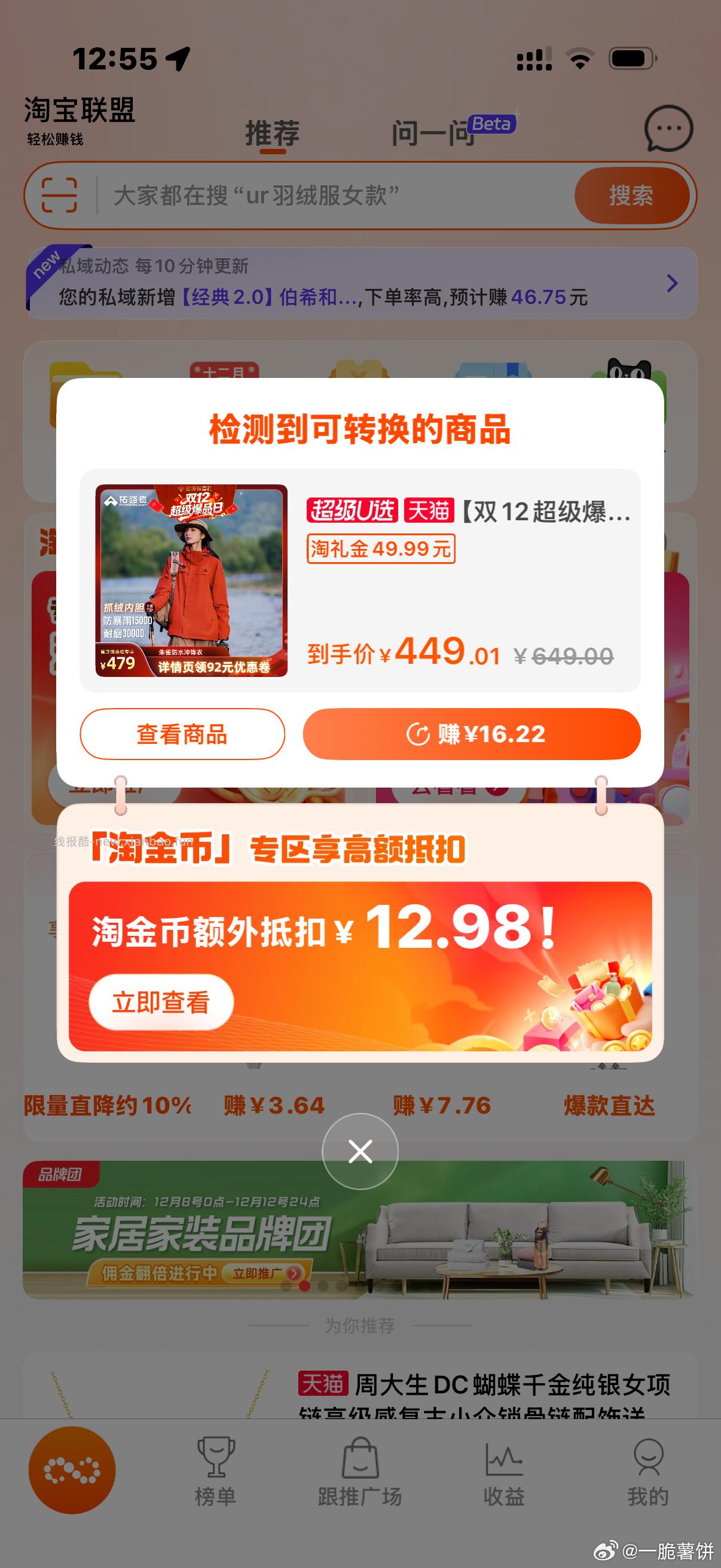The image size is (721, 1568).
Task: Tap the jacket product thumbnail in the popup
Action: pos(194,581)
